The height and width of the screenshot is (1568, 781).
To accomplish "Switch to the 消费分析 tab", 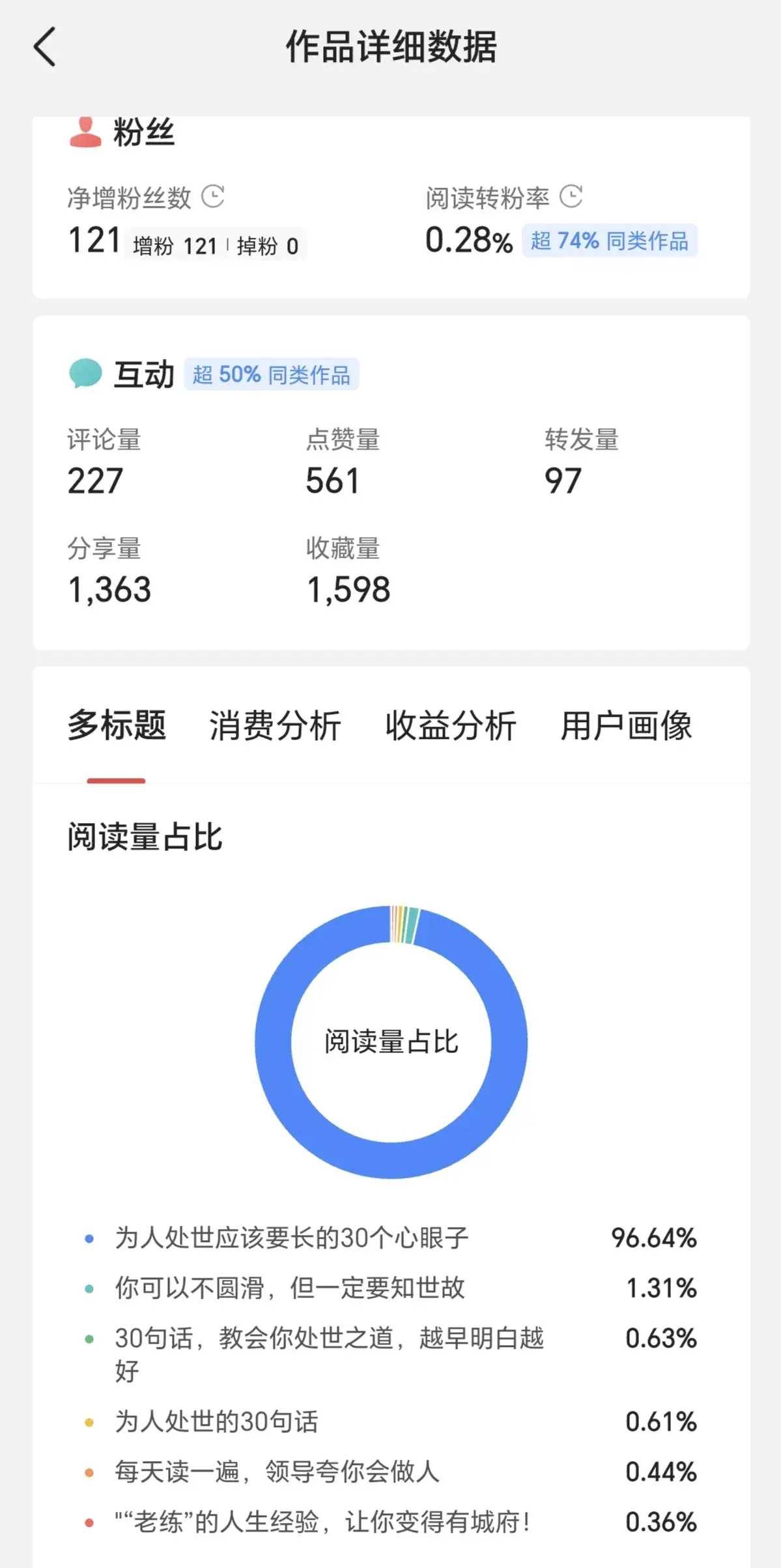I will [275, 726].
